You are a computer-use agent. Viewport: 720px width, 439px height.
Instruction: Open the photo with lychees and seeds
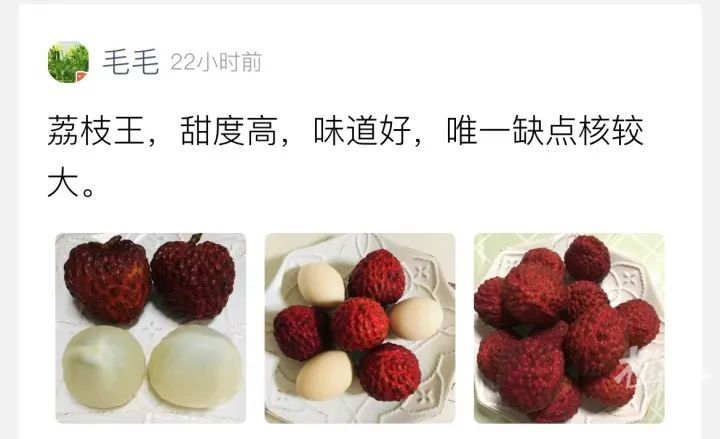click(x=360, y=328)
